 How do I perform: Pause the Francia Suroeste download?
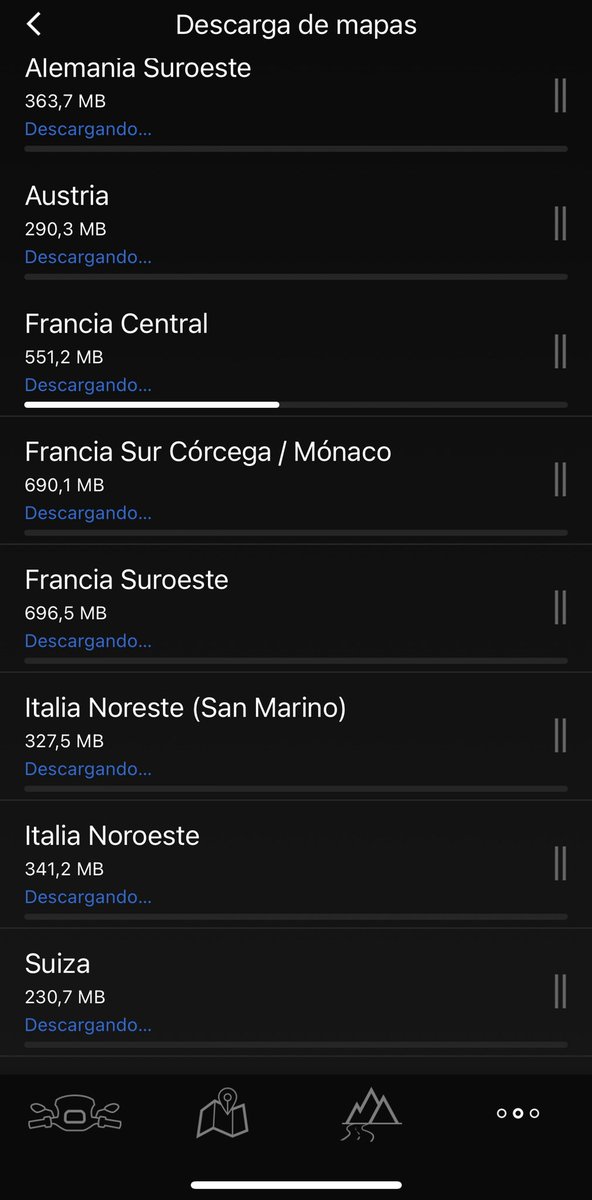tap(560, 607)
